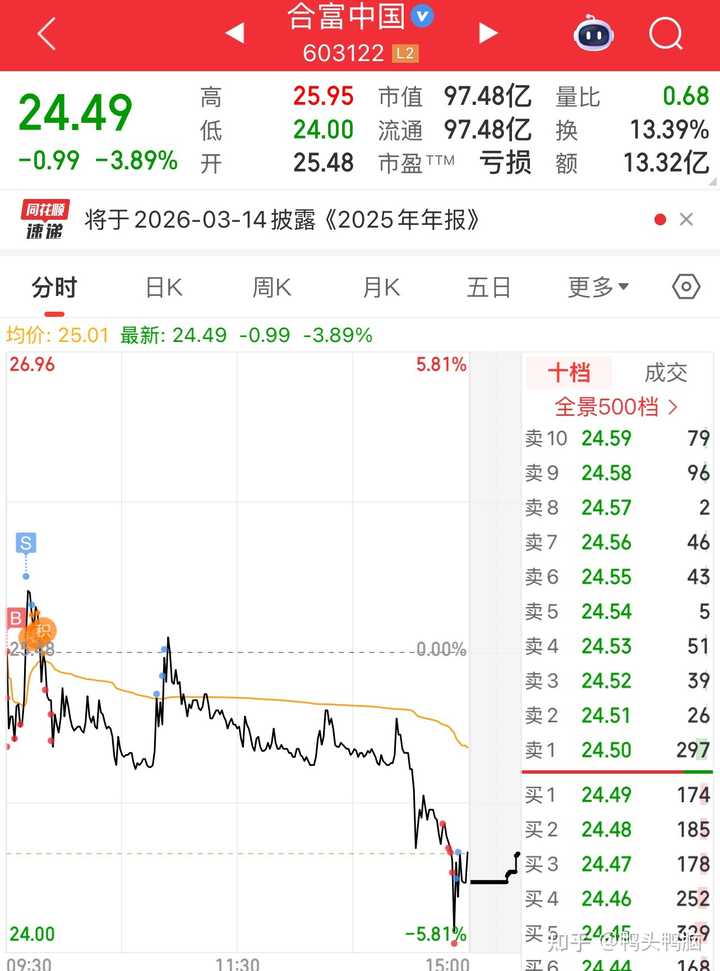Open the robot assistant icon

[593, 34]
